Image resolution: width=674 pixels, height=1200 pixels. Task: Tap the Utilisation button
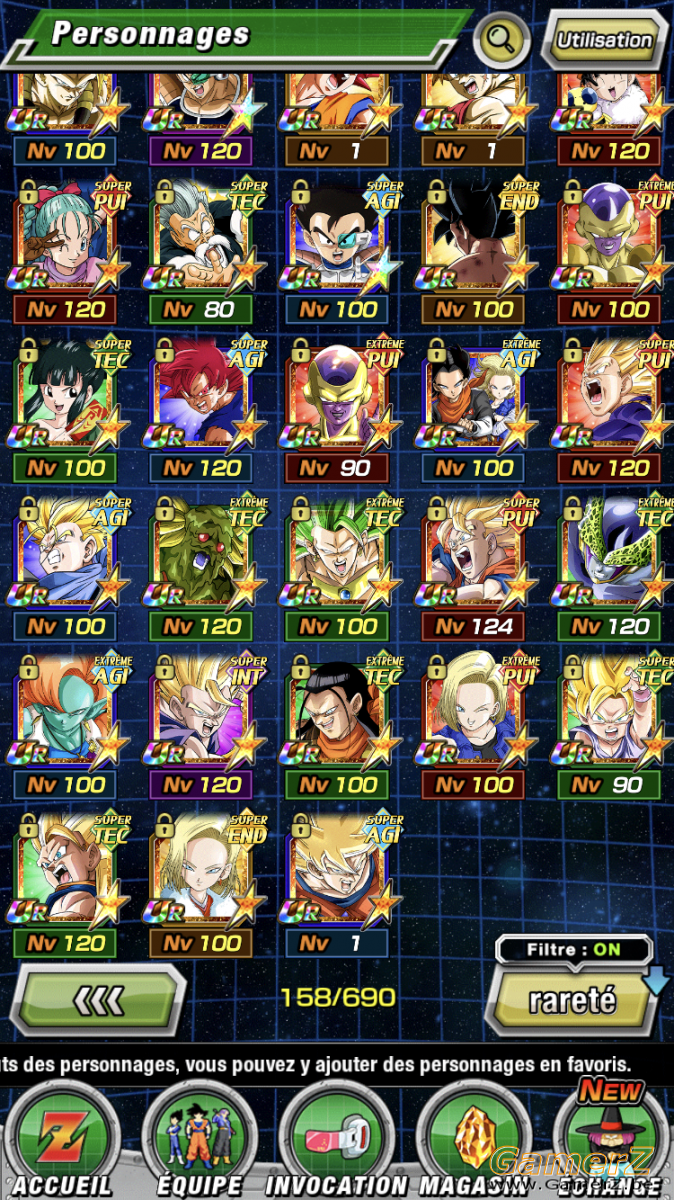pyautogui.click(x=603, y=40)
